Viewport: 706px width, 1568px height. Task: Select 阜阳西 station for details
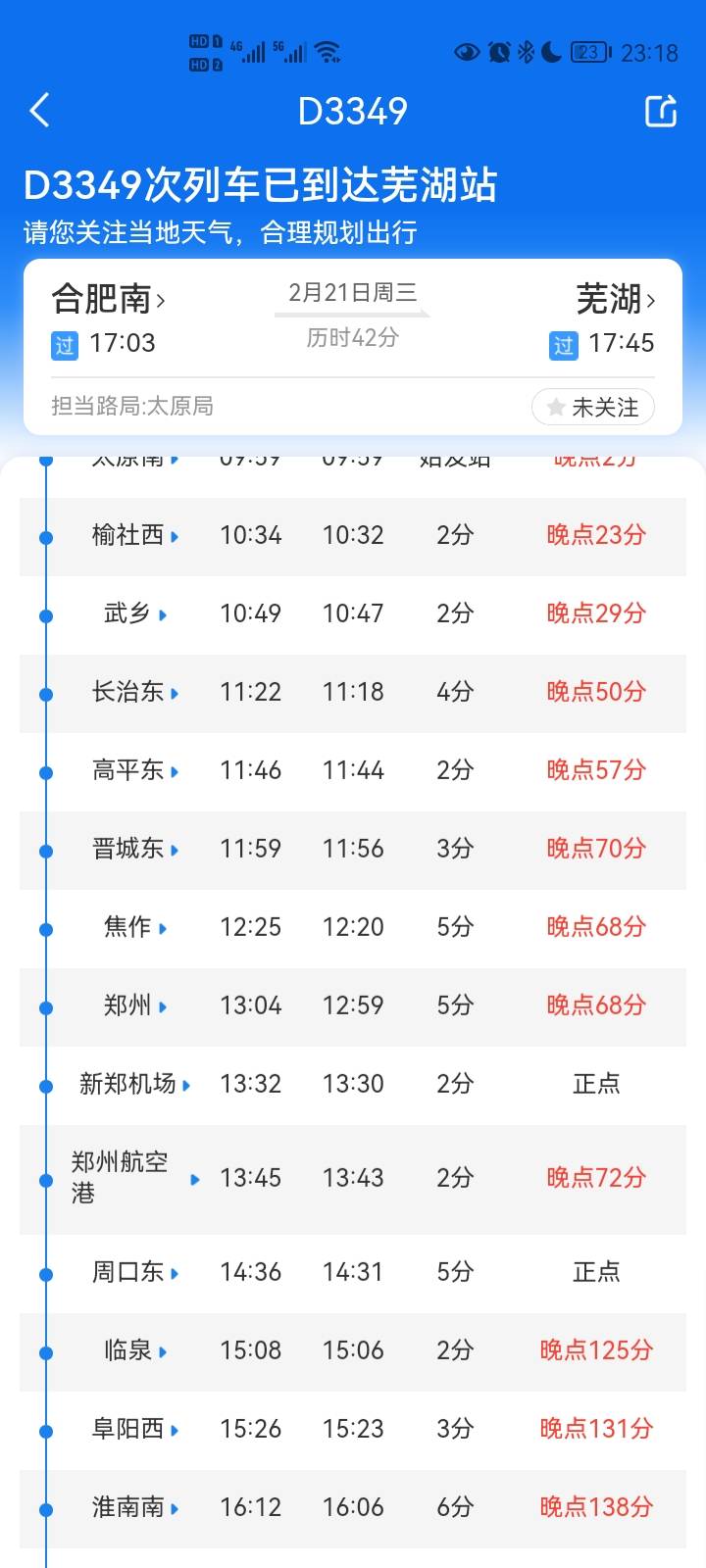pos(134,1429)
